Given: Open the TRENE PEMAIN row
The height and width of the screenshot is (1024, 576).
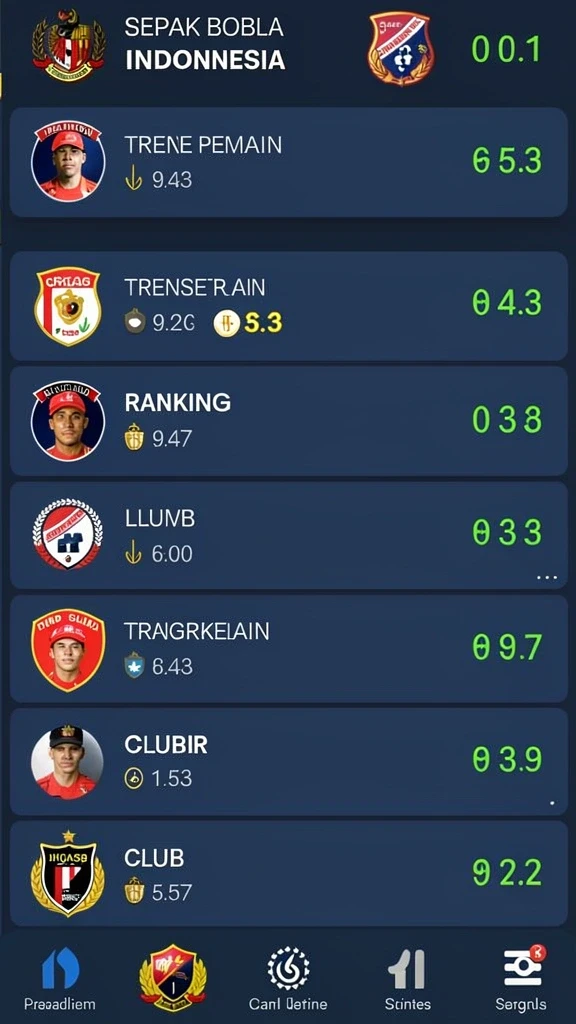Looking at the screenshot, I should point(288,162).
